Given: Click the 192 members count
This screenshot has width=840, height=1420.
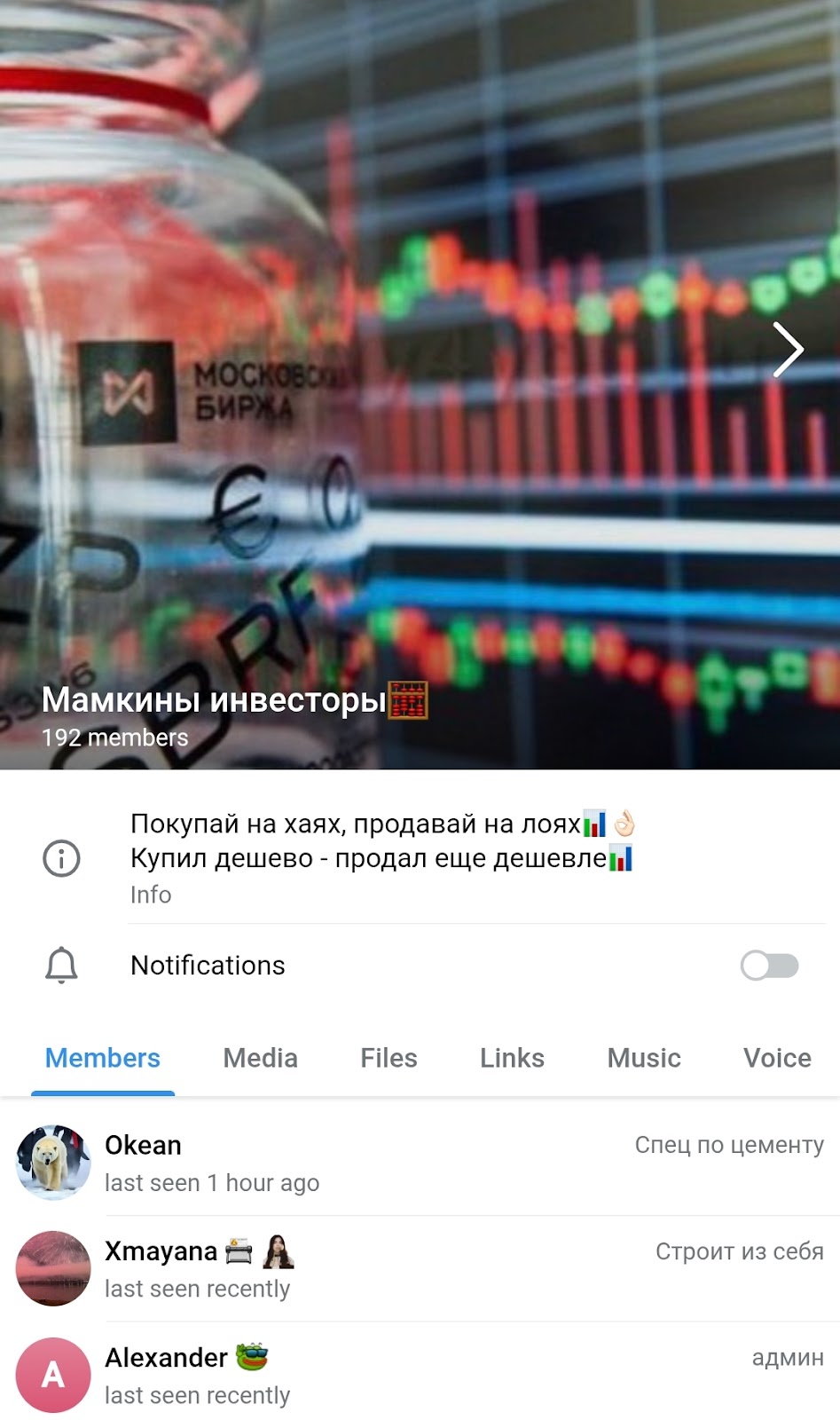Looking at the screenshot, I should point(114,736).
